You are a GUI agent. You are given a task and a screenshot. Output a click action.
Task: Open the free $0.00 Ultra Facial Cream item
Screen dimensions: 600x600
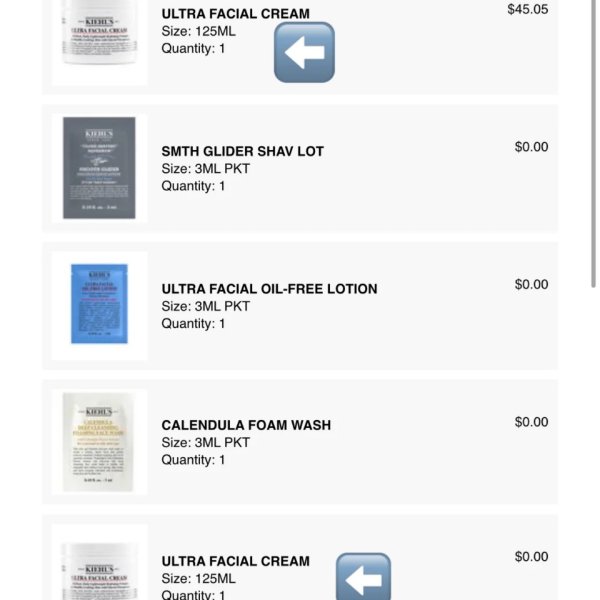[x=235, y=561]
